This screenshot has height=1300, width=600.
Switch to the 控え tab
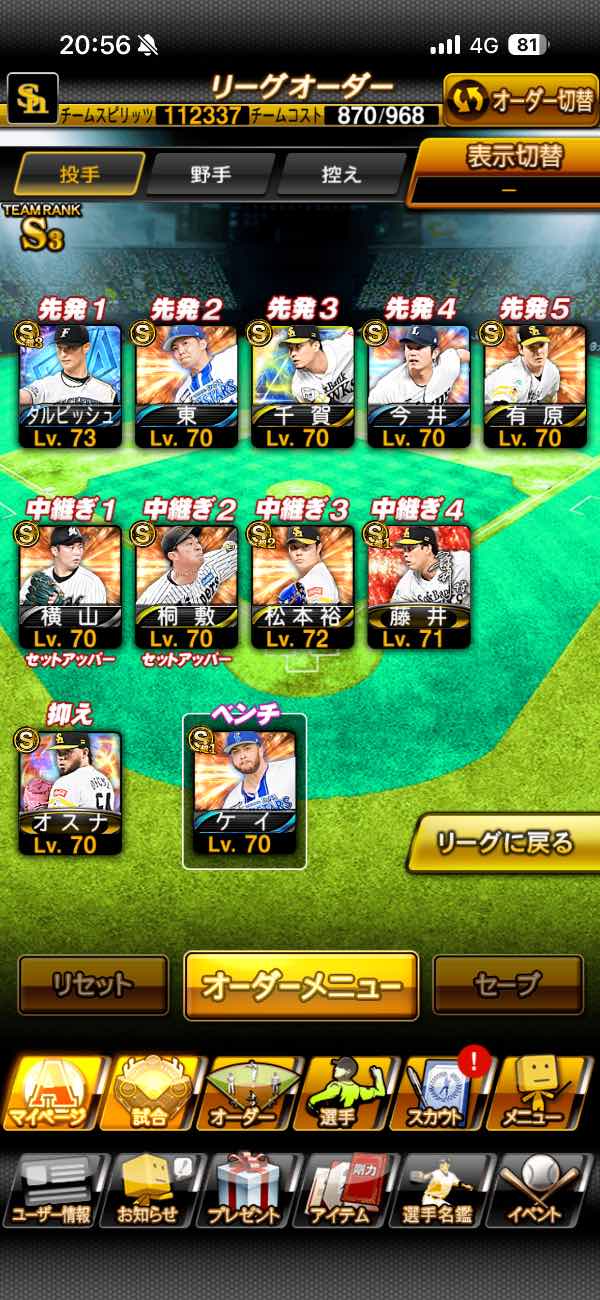point(340,174)
